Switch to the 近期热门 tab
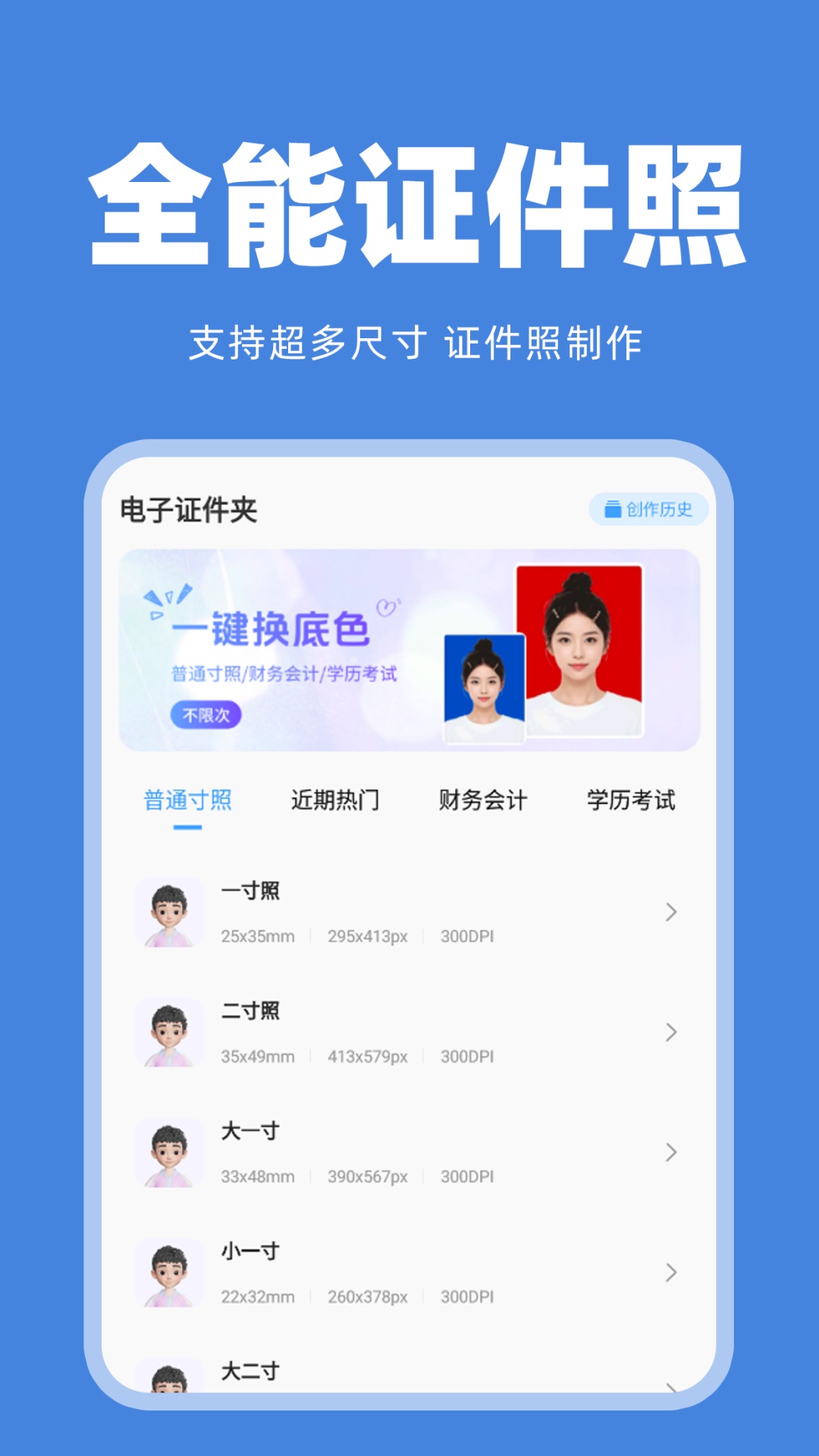Viewport: 819px width, 1456px height. coord(337,799)
